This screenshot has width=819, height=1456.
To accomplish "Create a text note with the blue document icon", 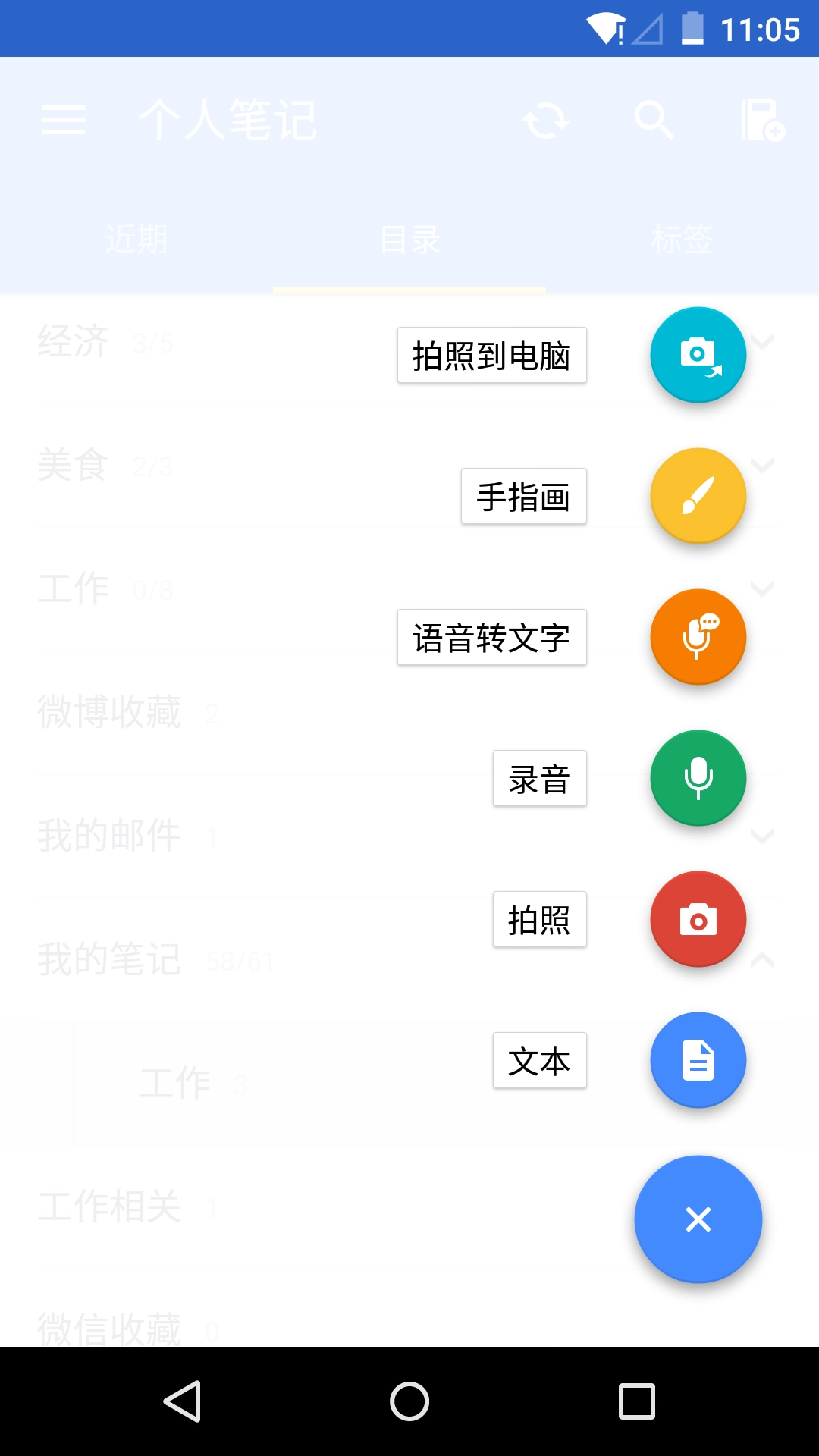I will 698,1059.
